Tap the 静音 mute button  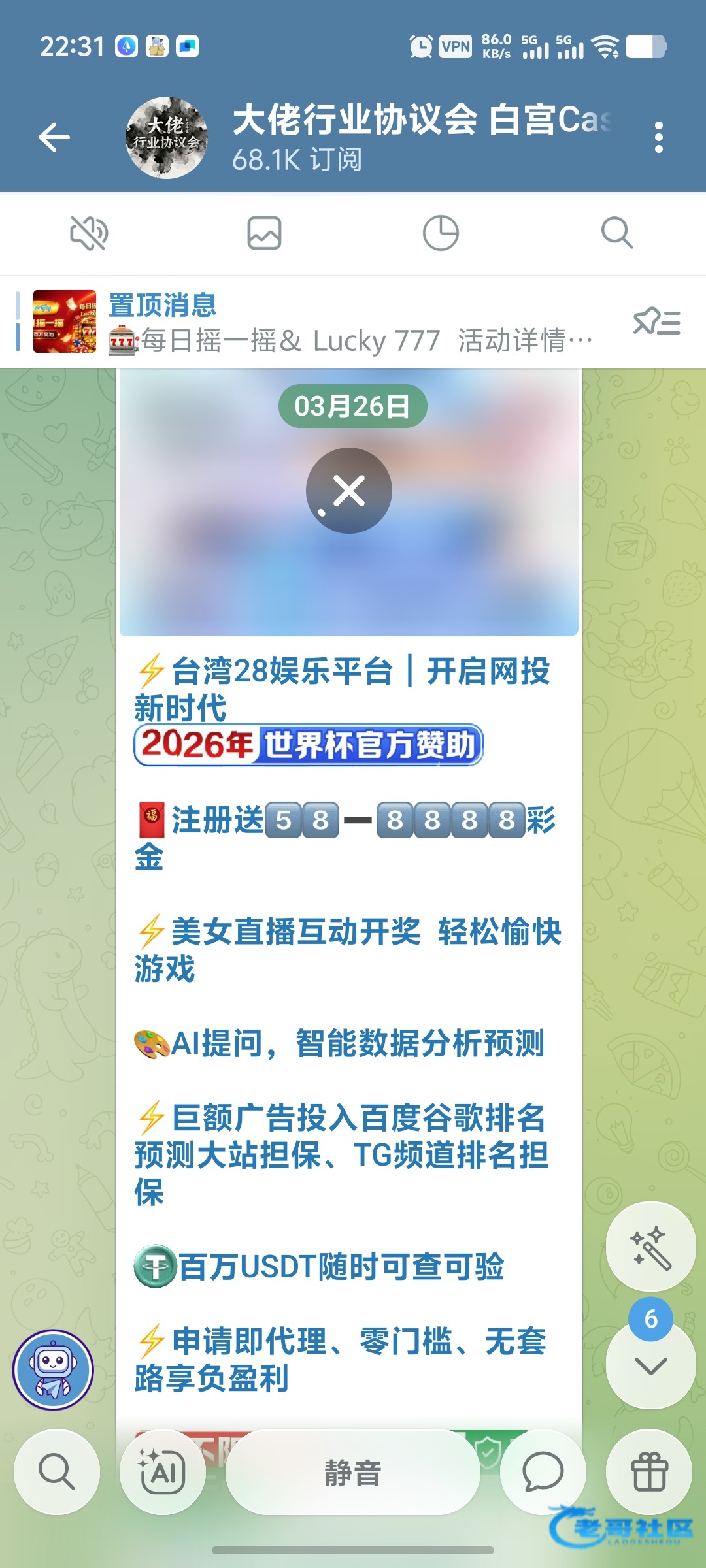click(x=352, y=1472)
